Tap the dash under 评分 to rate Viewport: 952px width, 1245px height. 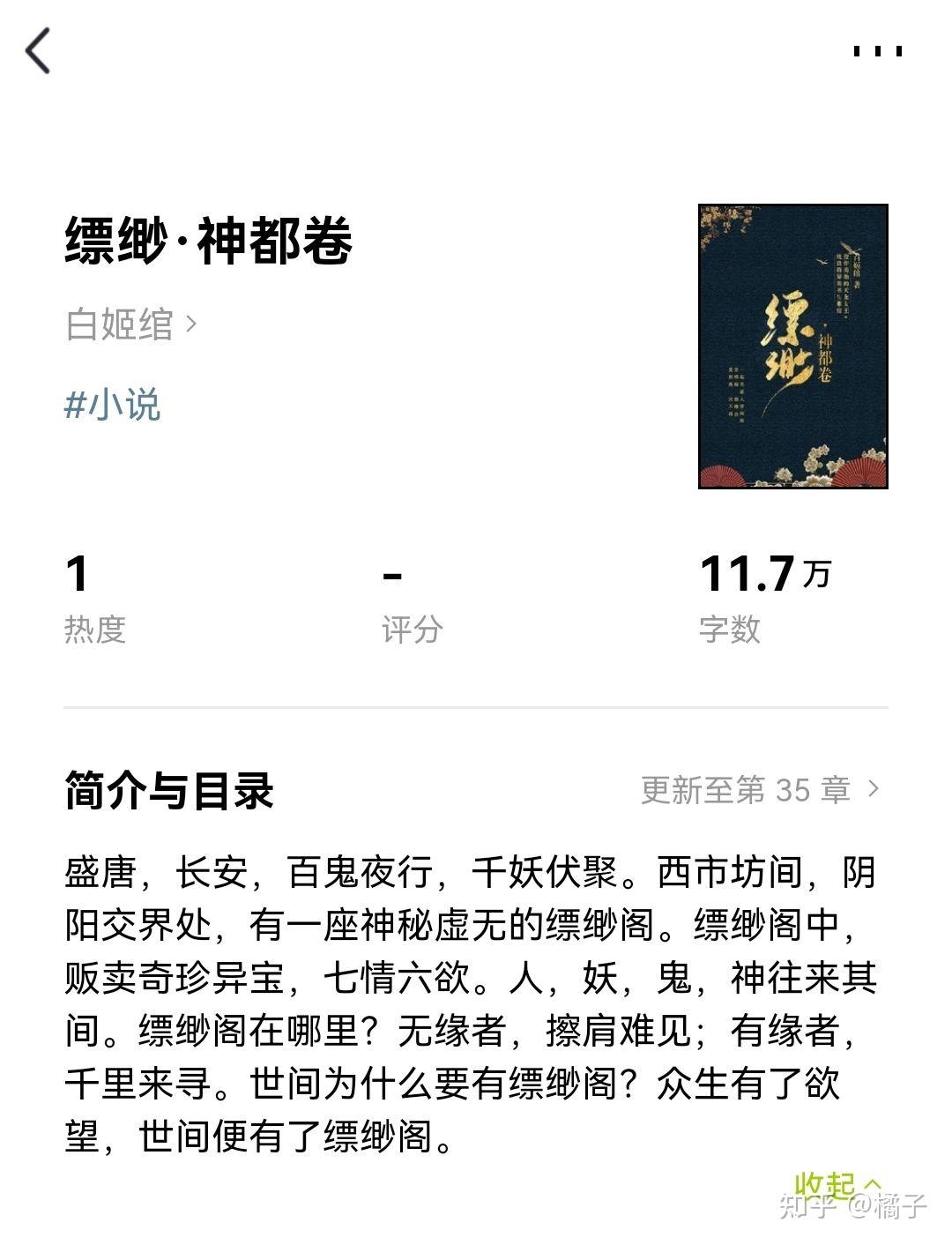[x=395, y=574]
